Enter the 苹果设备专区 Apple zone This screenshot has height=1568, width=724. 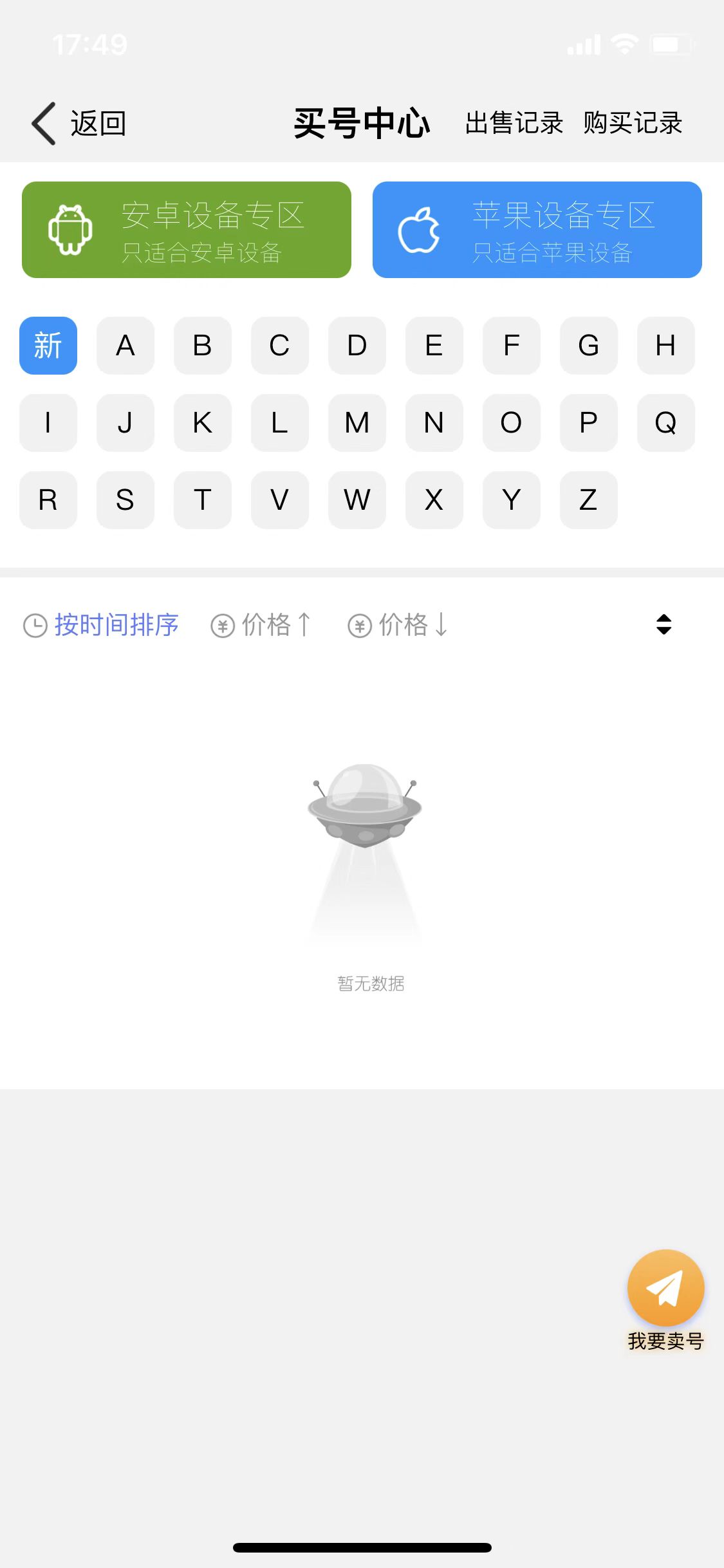tap(537, 230)
